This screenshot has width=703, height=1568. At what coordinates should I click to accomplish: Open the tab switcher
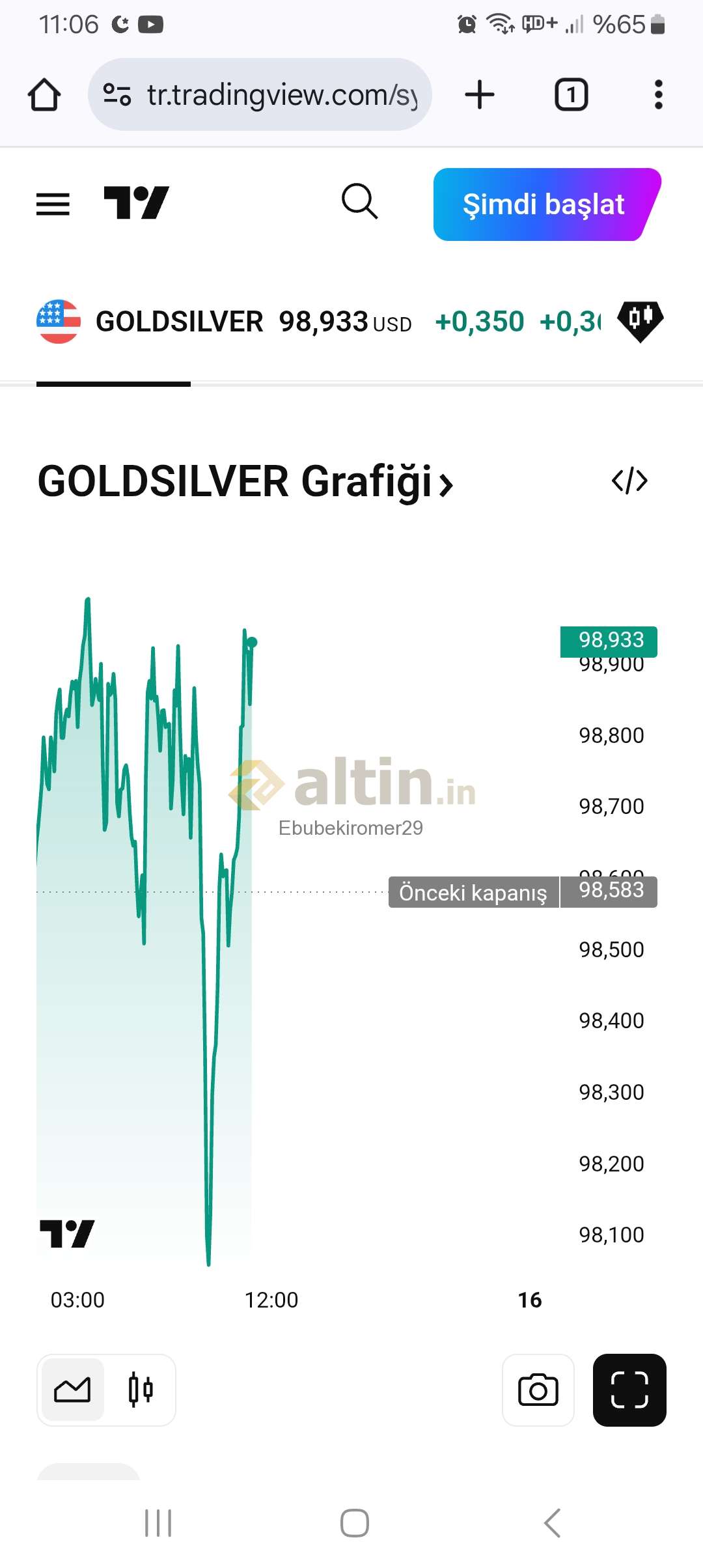pyautogui.click(x=571, y=95)
